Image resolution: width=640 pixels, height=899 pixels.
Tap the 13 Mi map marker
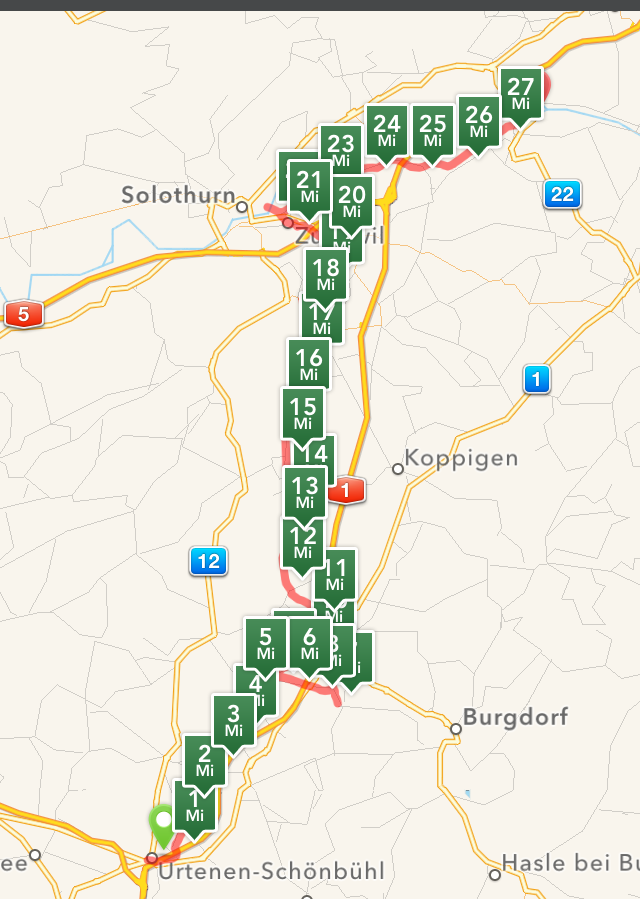304,492
